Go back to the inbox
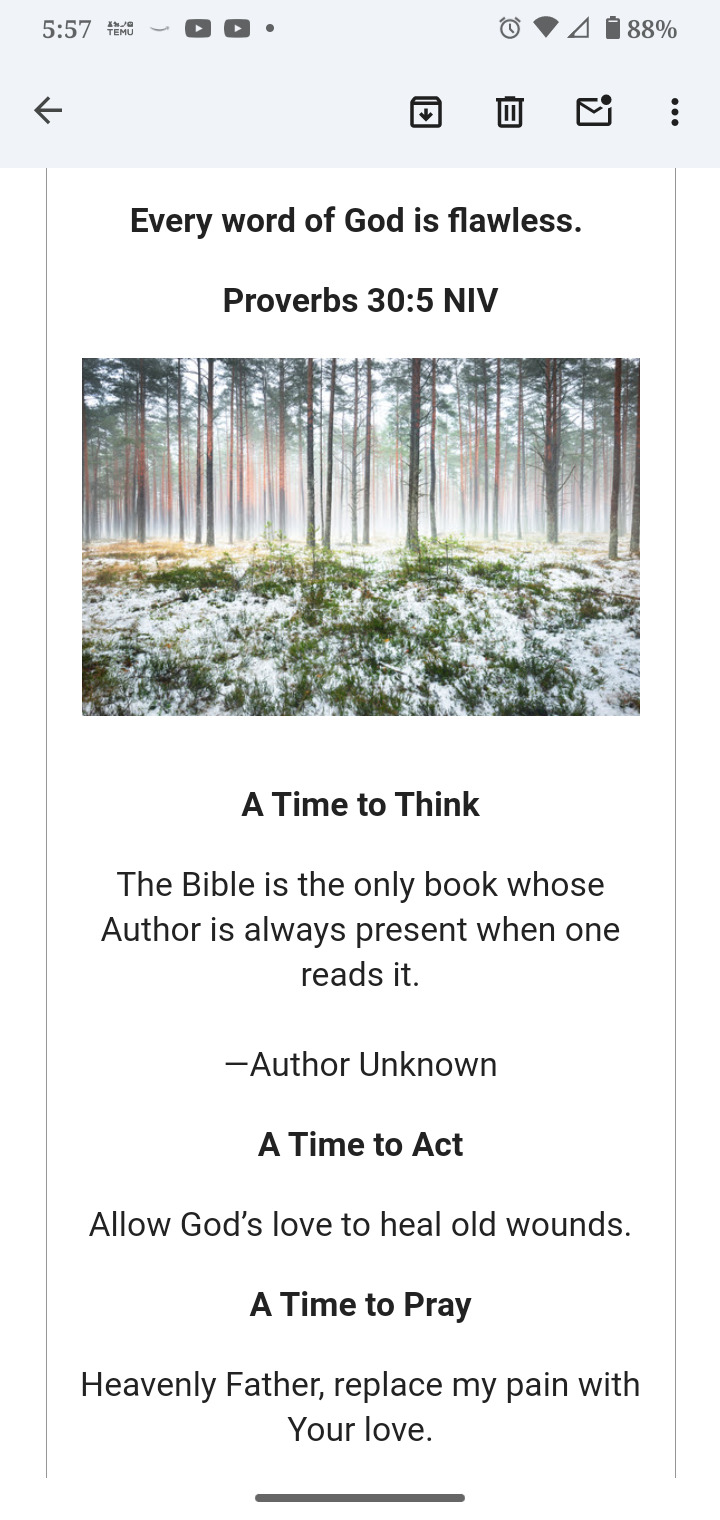The height and width of the screenshot is (1520, 720). click(x=48, y=111)
